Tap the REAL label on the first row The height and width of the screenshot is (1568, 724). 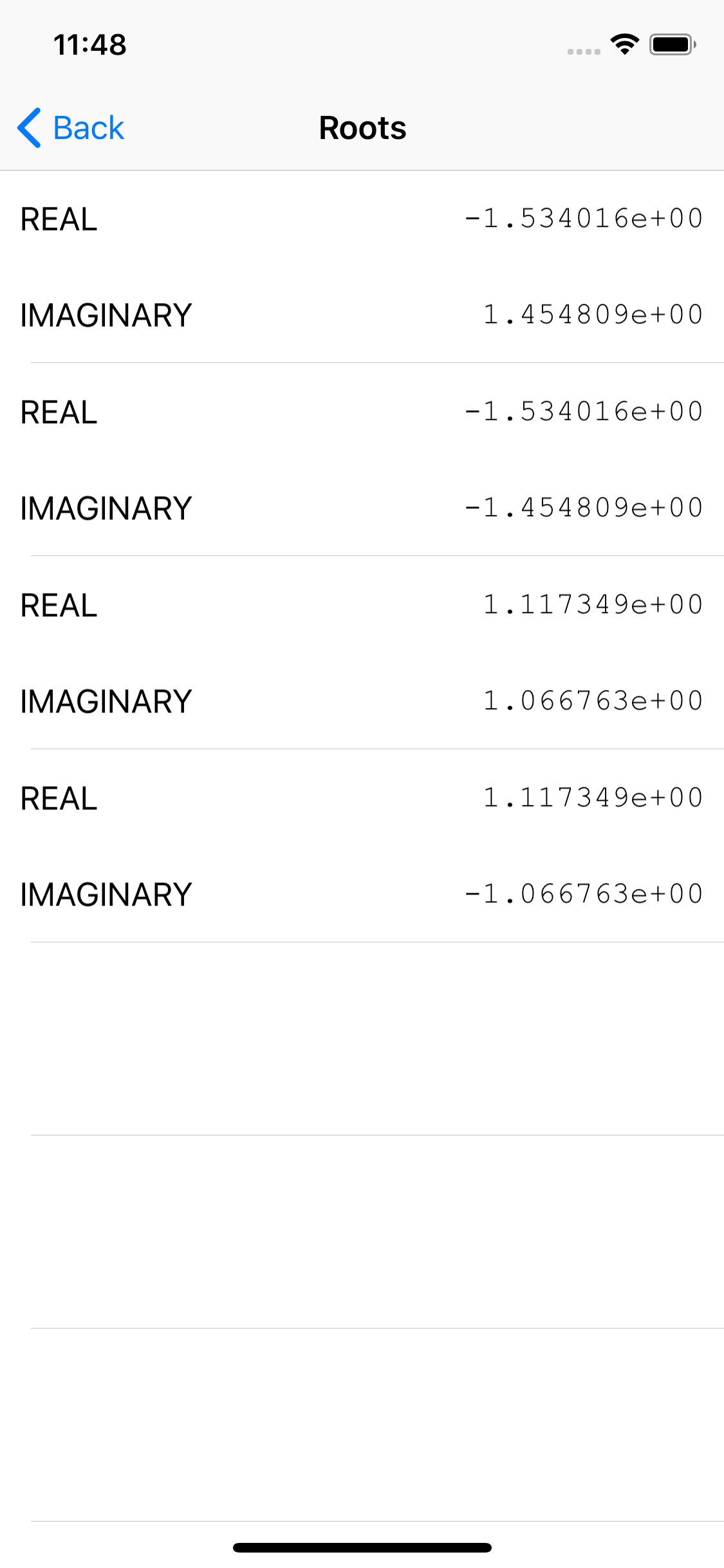coord(59,219)
